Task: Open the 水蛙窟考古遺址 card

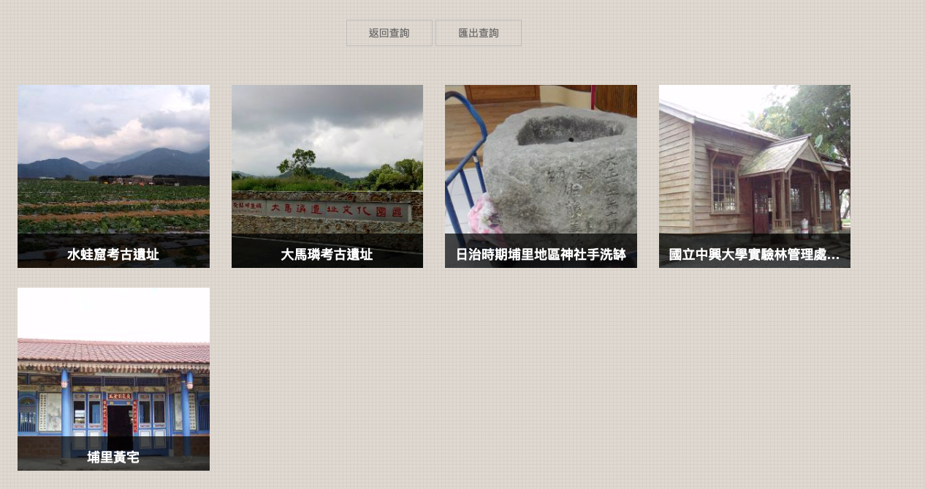Action: click(113, 176)
